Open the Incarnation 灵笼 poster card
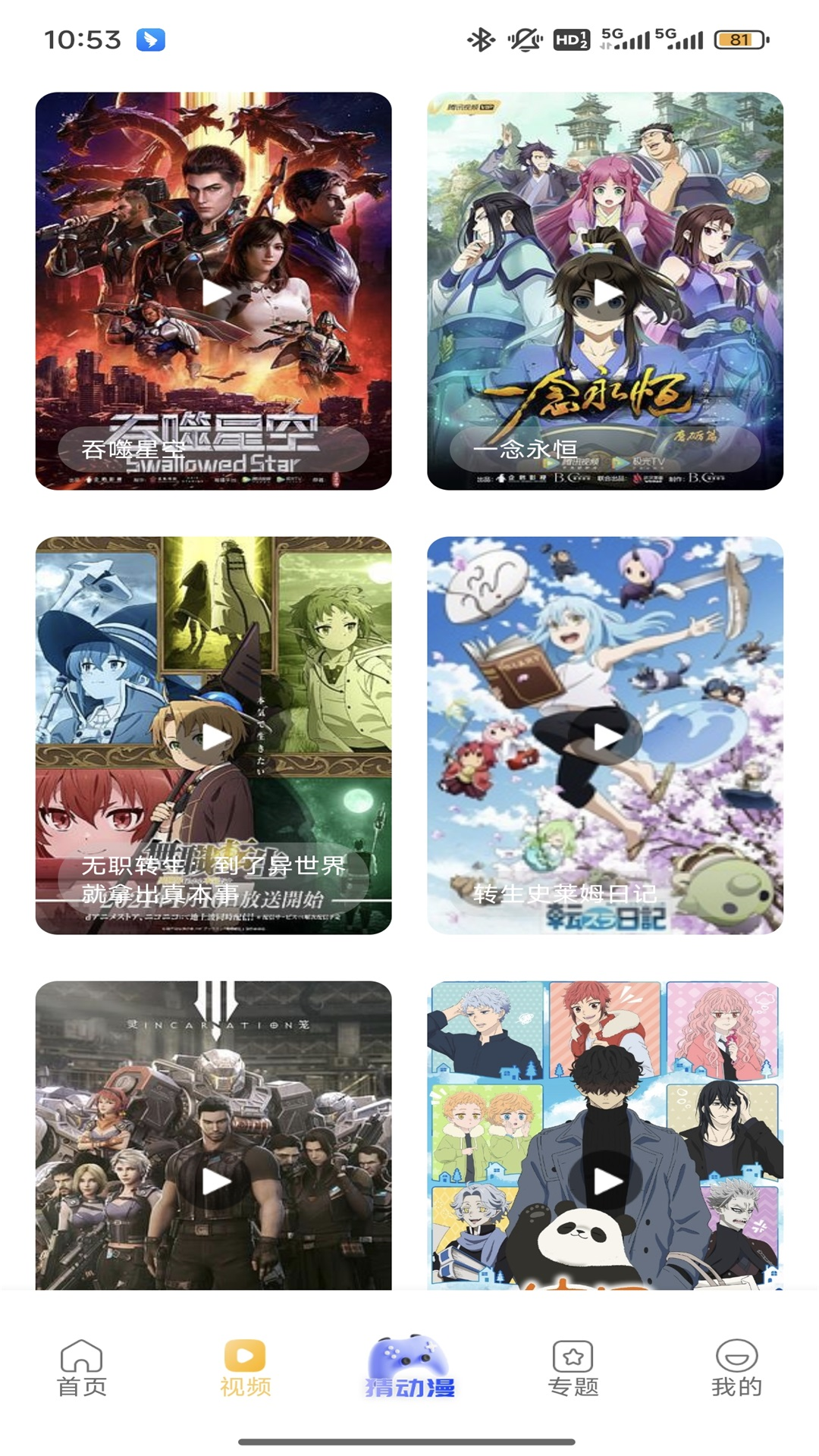 click(213, 1137)
